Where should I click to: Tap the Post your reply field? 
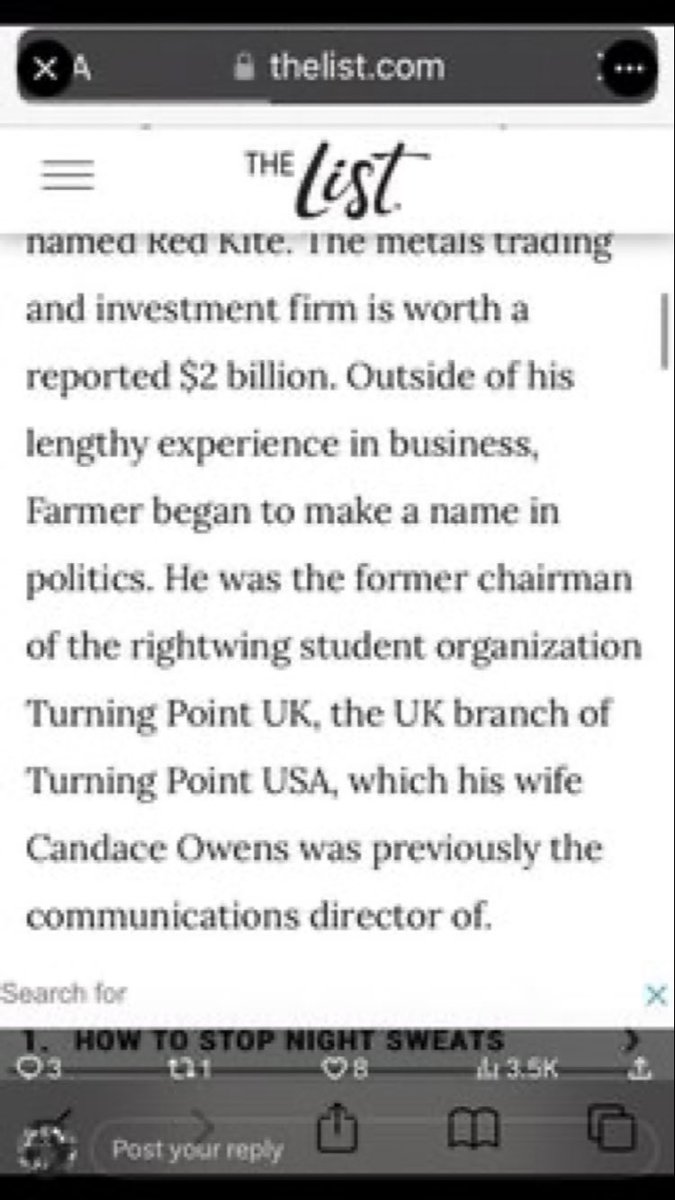(x=198, y=1149)
